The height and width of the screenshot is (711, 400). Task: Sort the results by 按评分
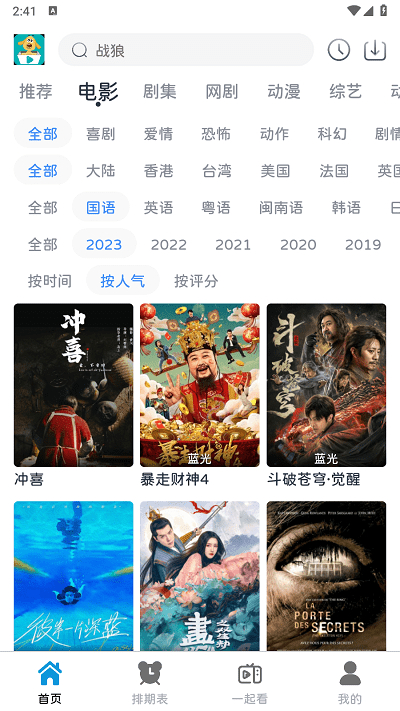(196, 281)
